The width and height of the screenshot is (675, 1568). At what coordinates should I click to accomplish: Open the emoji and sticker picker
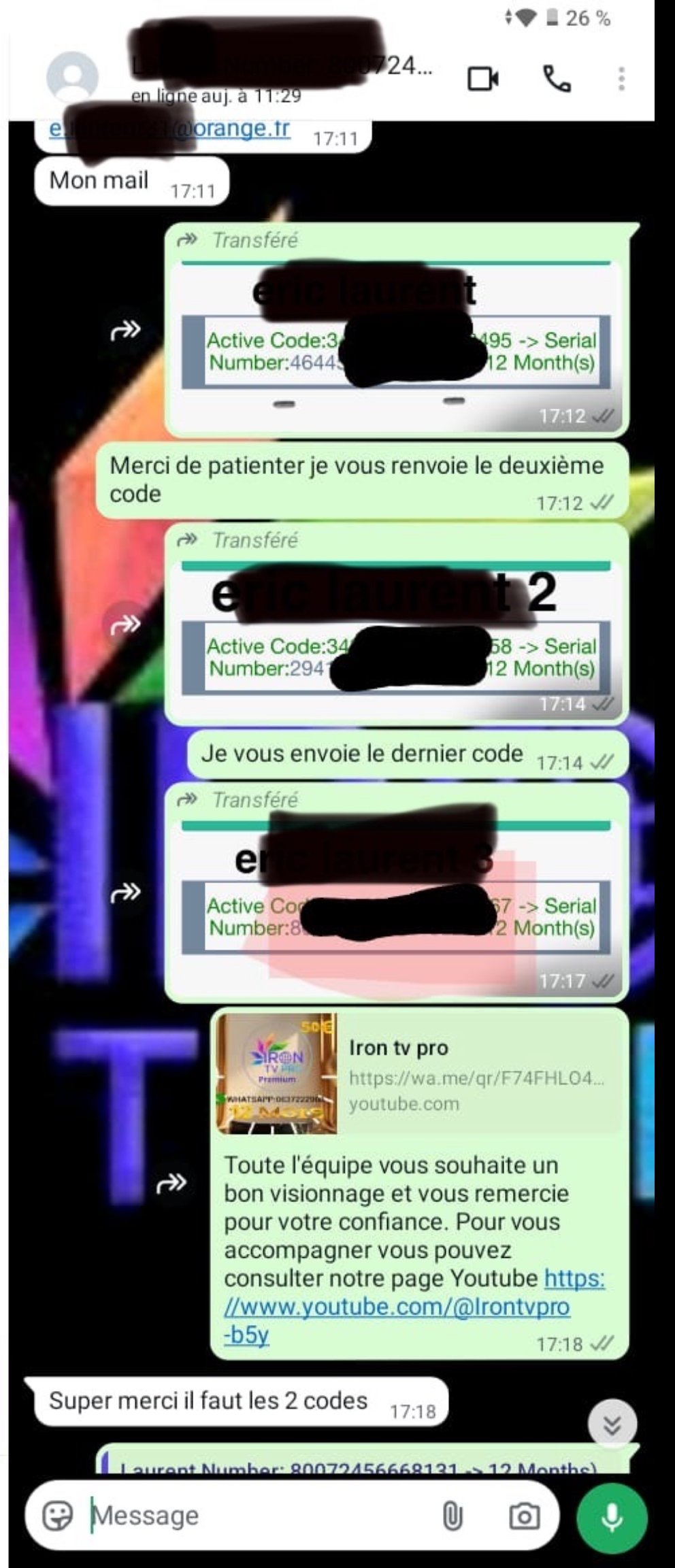coord(58,1516)
